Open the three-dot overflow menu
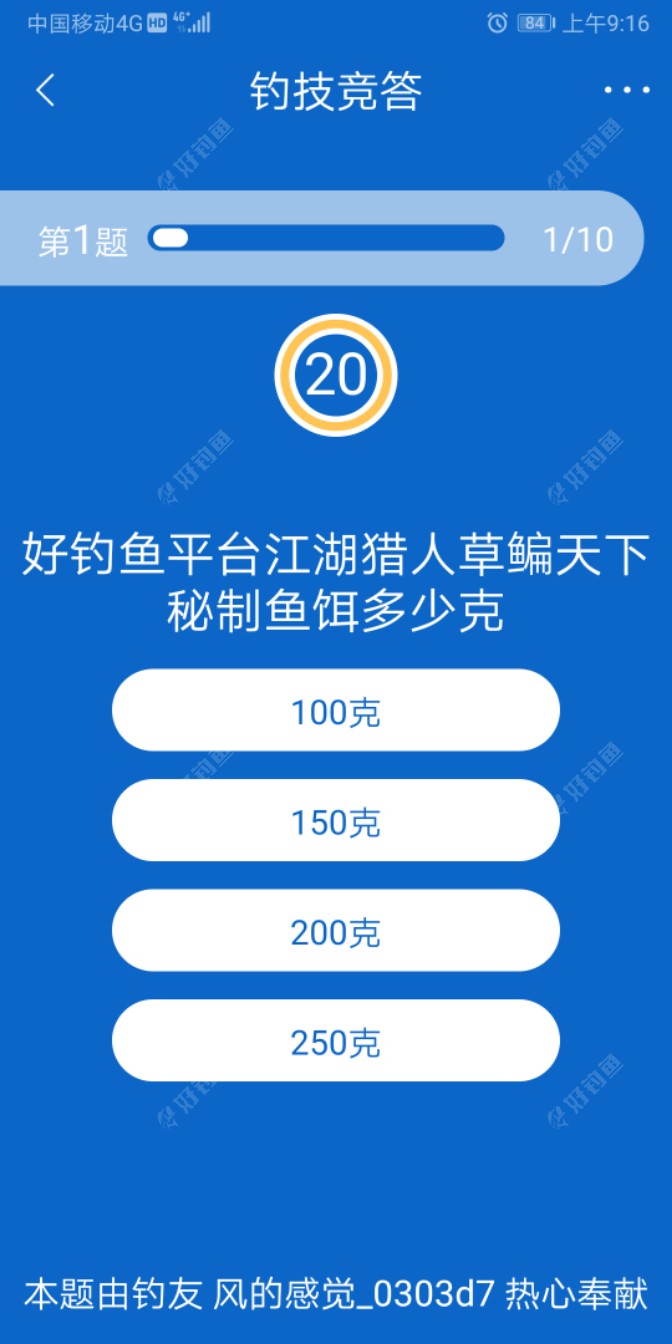 coord(627,91)
